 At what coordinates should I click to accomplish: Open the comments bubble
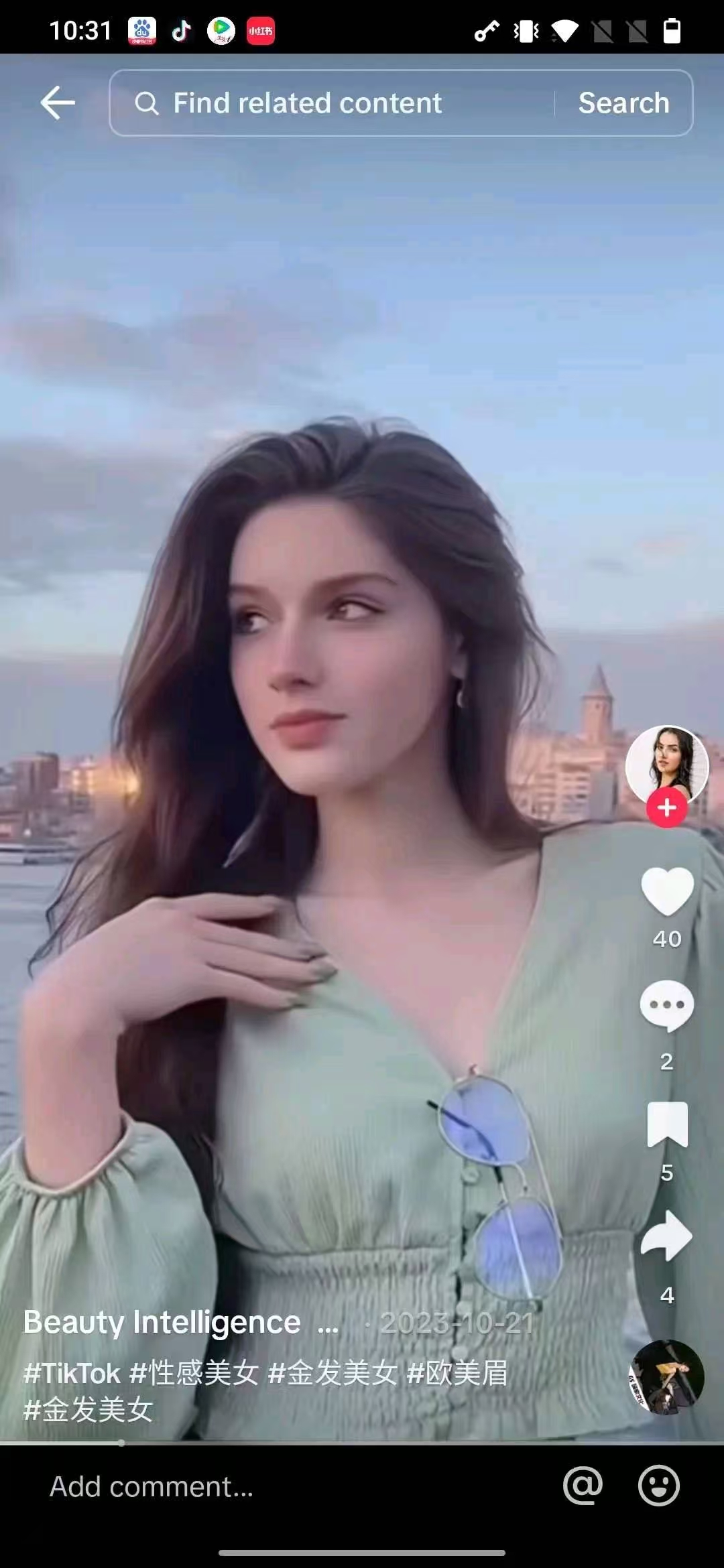(667, 1005)
